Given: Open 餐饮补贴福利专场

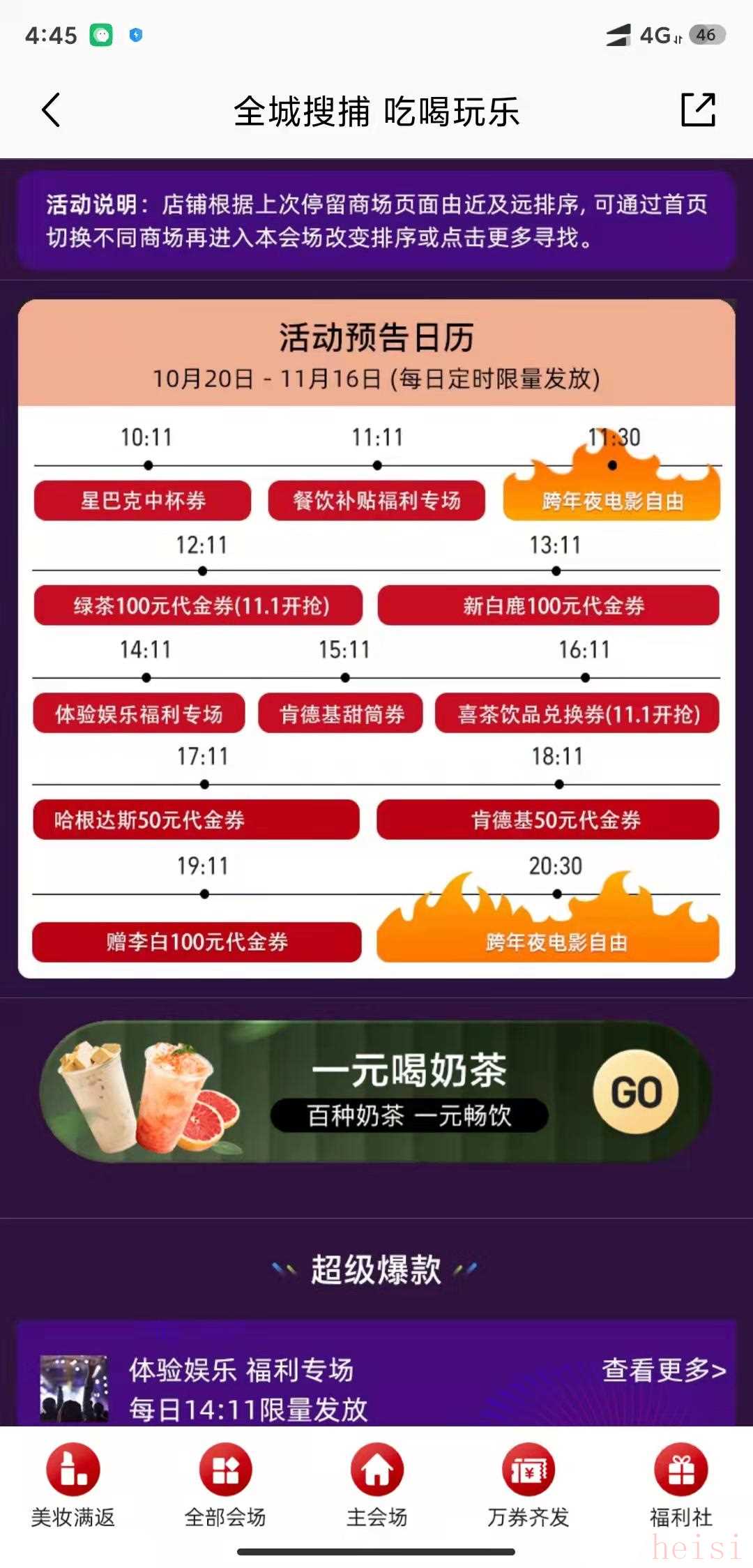Looking at the screenshot, I should [x=376, y=501].
